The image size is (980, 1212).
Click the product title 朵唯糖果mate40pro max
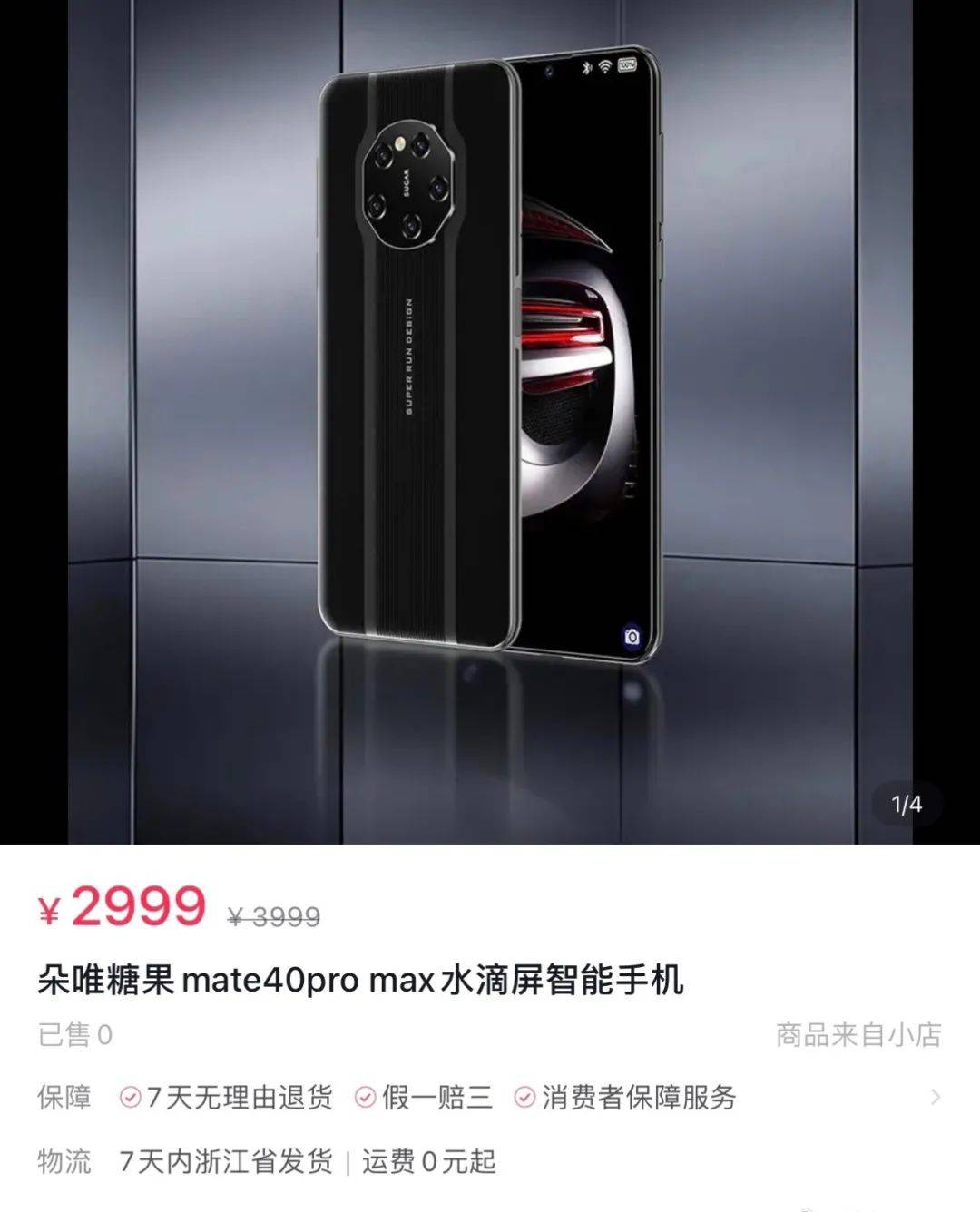363,978
